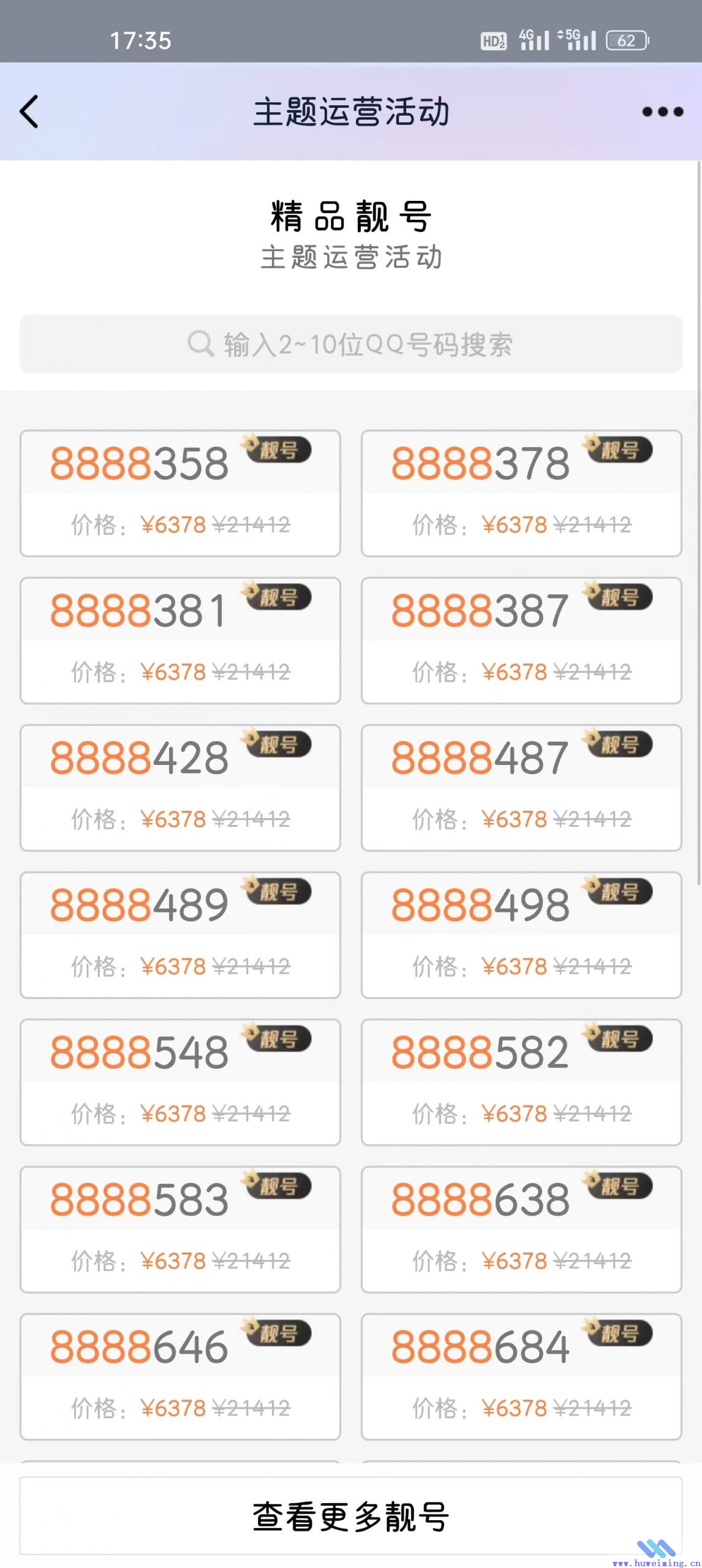The height and width of the screenshot is (1568, 702).
Task: Go back using the top-left arrow
Action: click(x=29, y=111)
